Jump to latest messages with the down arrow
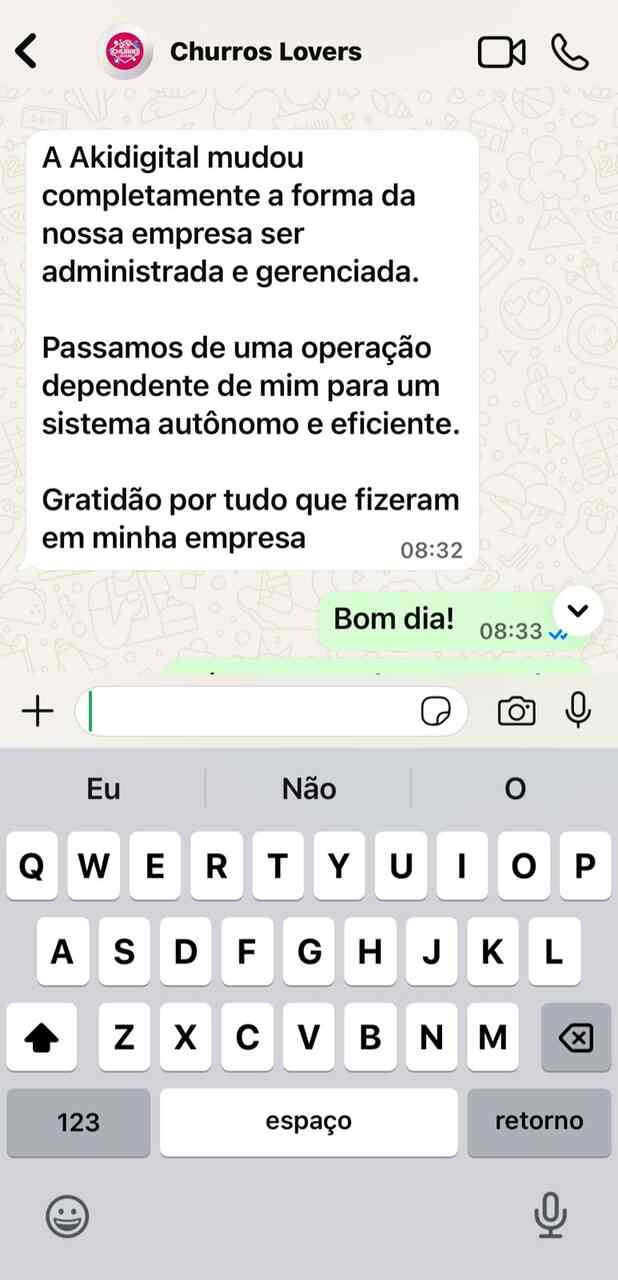 (578, 611)
